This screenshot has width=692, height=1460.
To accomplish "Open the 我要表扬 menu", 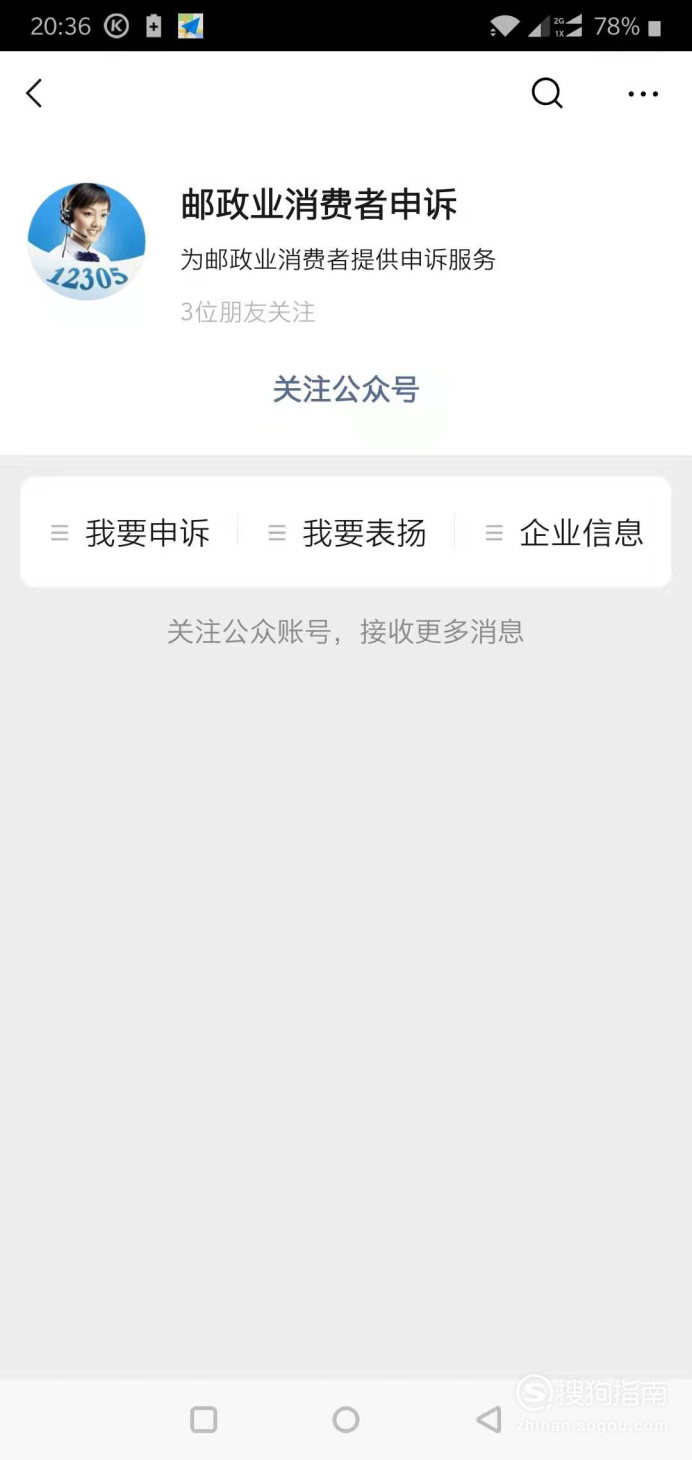I will pyautogui.click(x=347, y=533).
